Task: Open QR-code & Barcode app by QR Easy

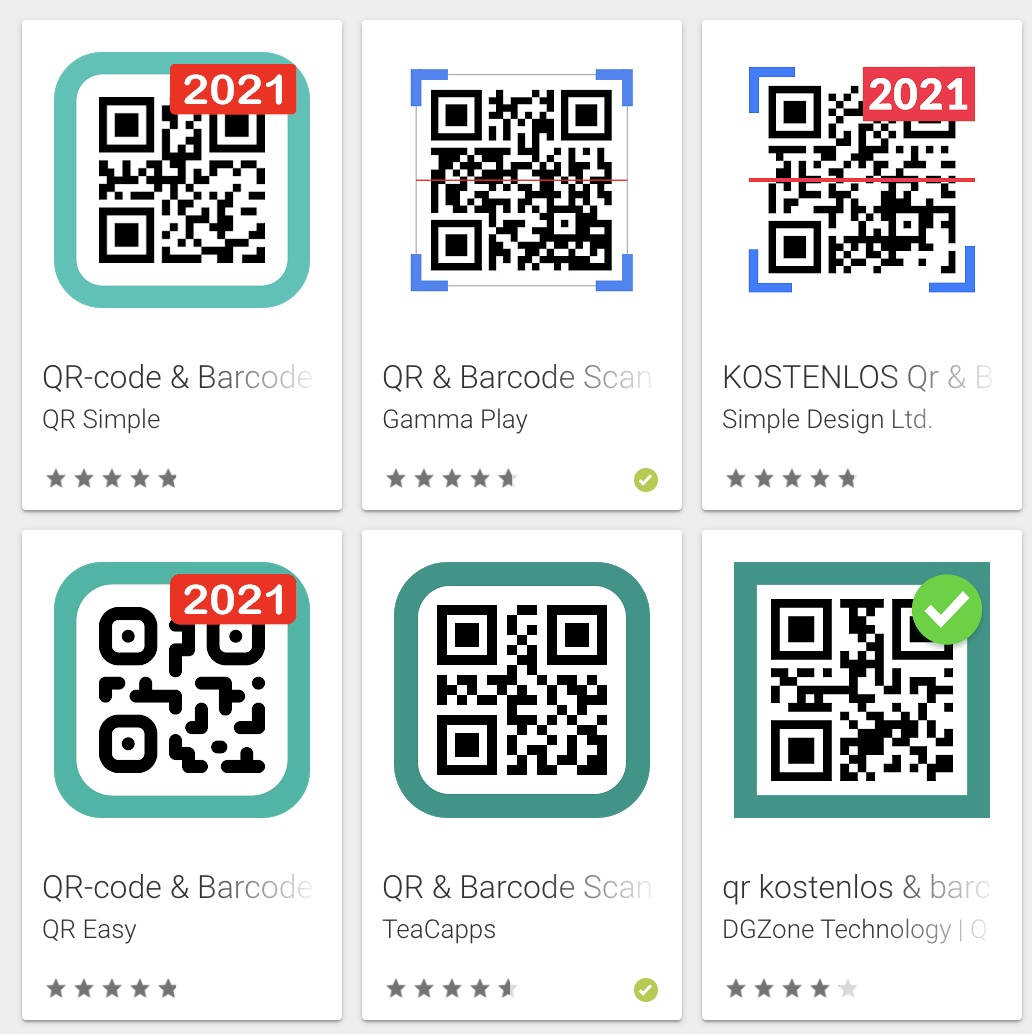Action: (x=181, y=690)
